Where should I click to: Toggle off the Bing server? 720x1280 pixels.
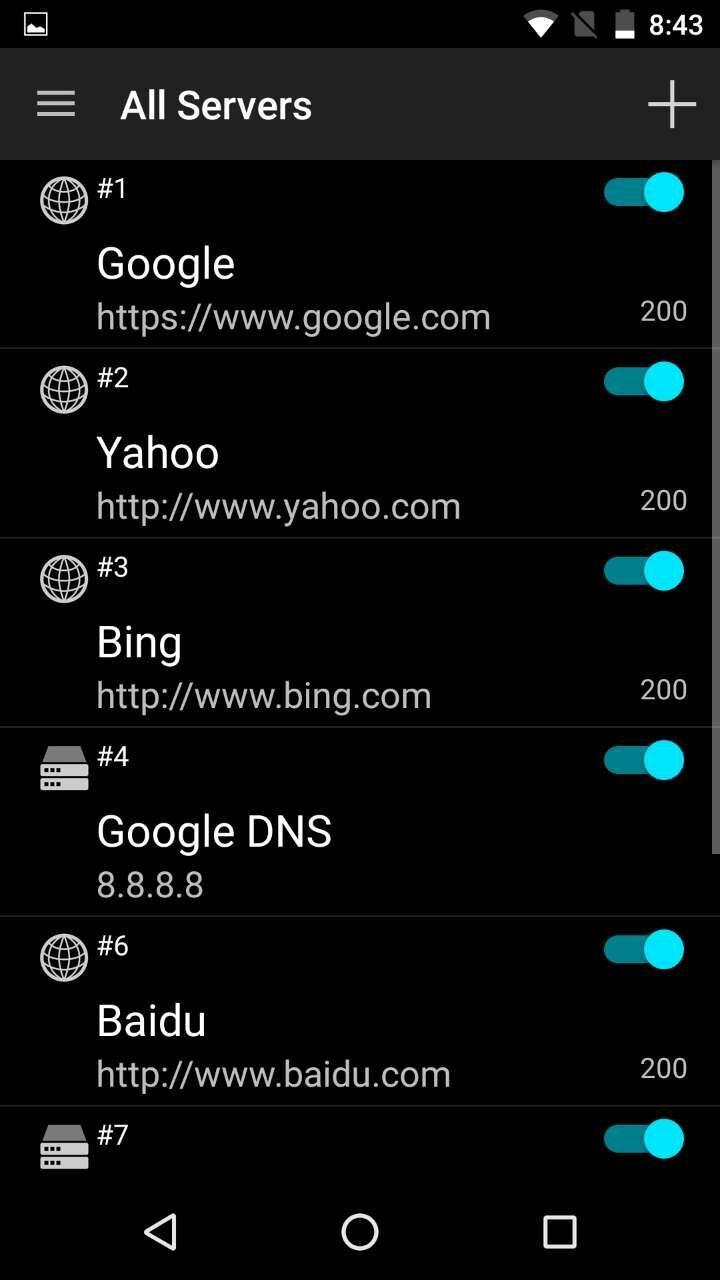[x=644, y=570]
